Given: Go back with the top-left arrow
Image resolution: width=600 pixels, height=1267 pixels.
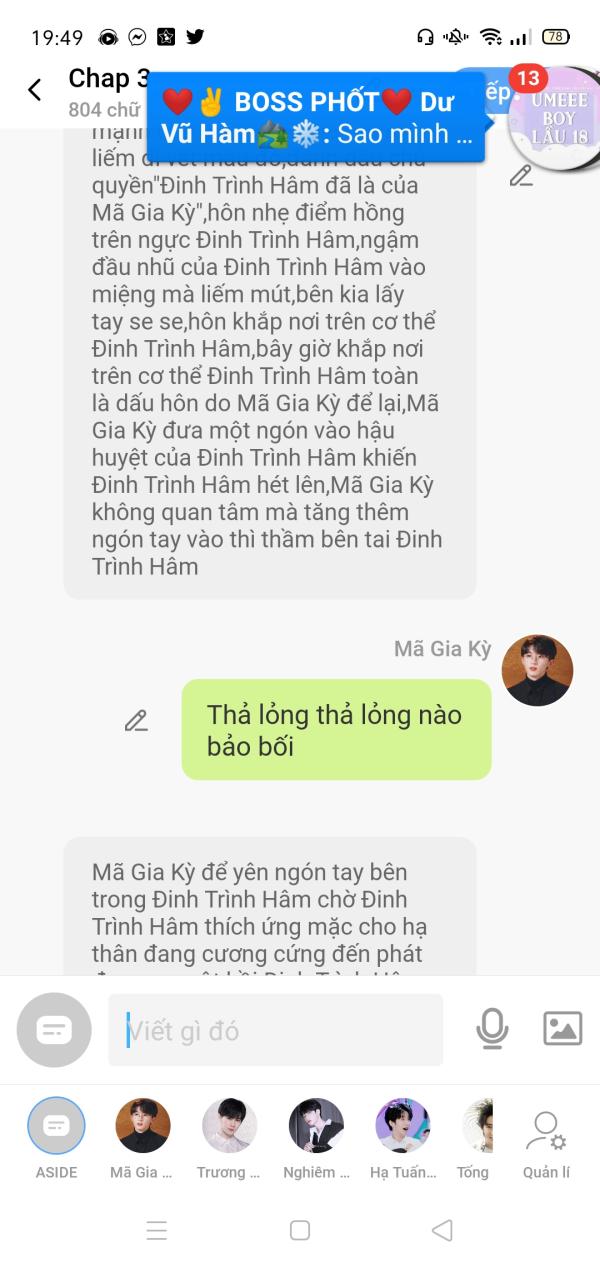Looking at the screenshot, I should (34, 90).
